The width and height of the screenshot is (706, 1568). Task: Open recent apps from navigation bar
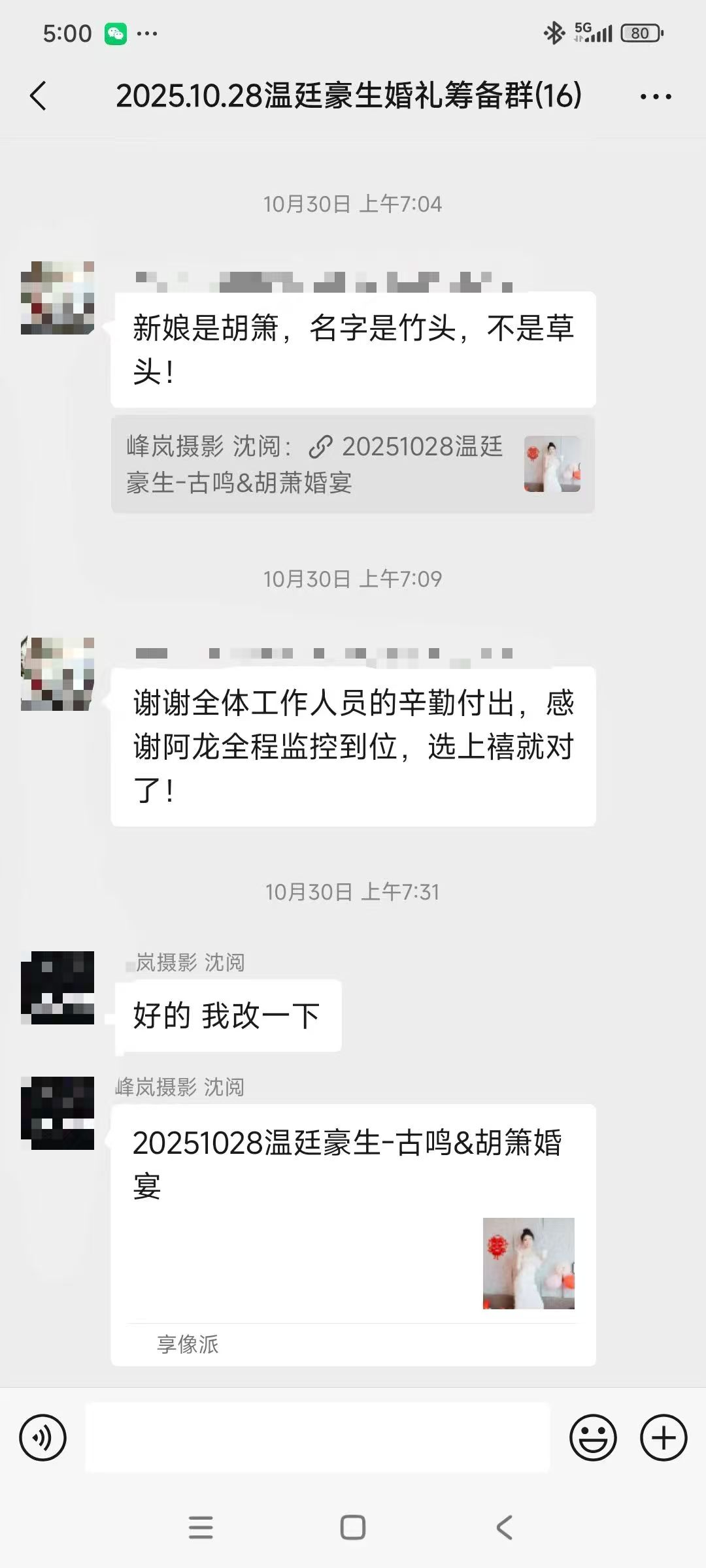point(201,1527)
